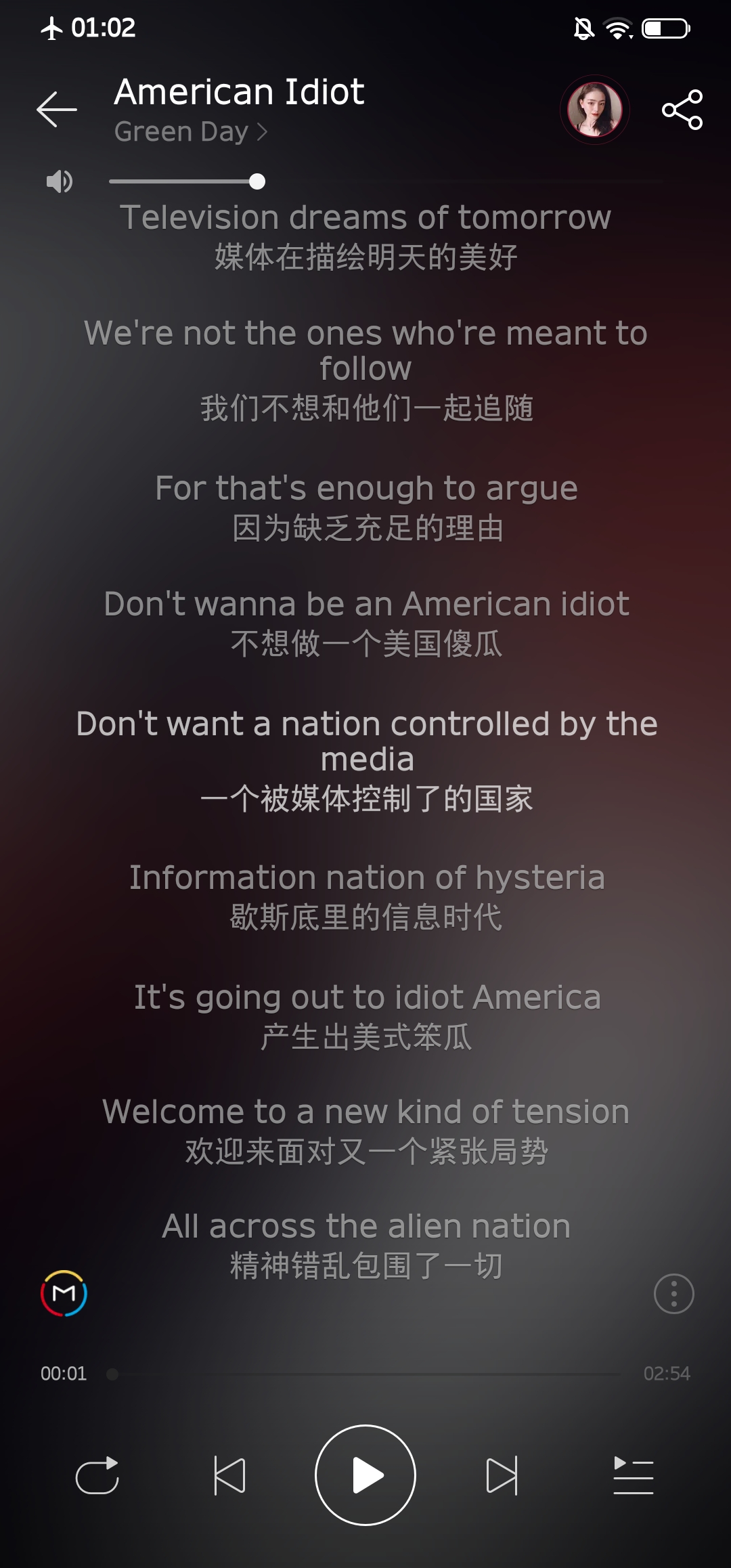Go back using the arrow icon
The image size is (731, 1568).
(x=57, y=109)
